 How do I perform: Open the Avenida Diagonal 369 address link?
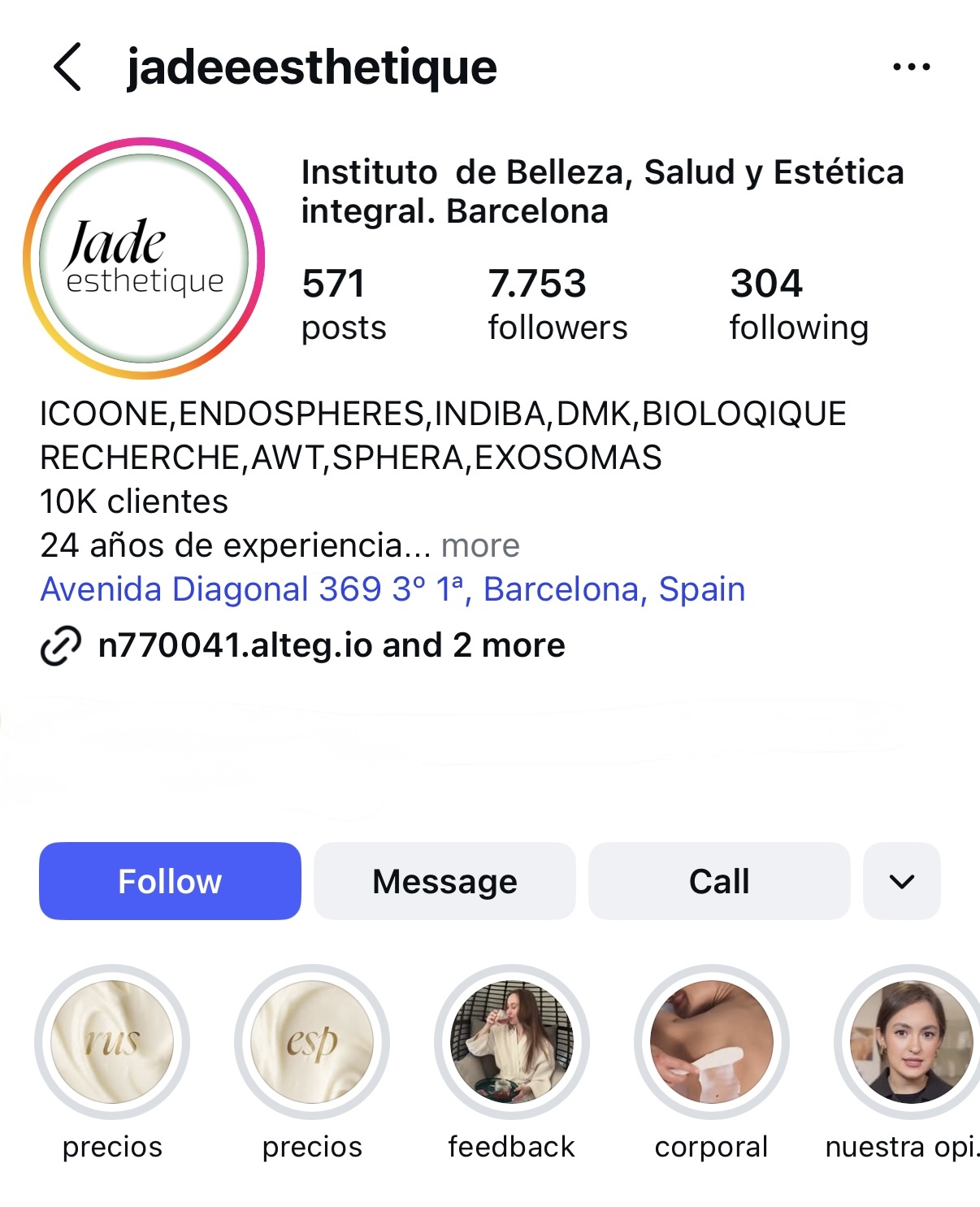point(392,589)
